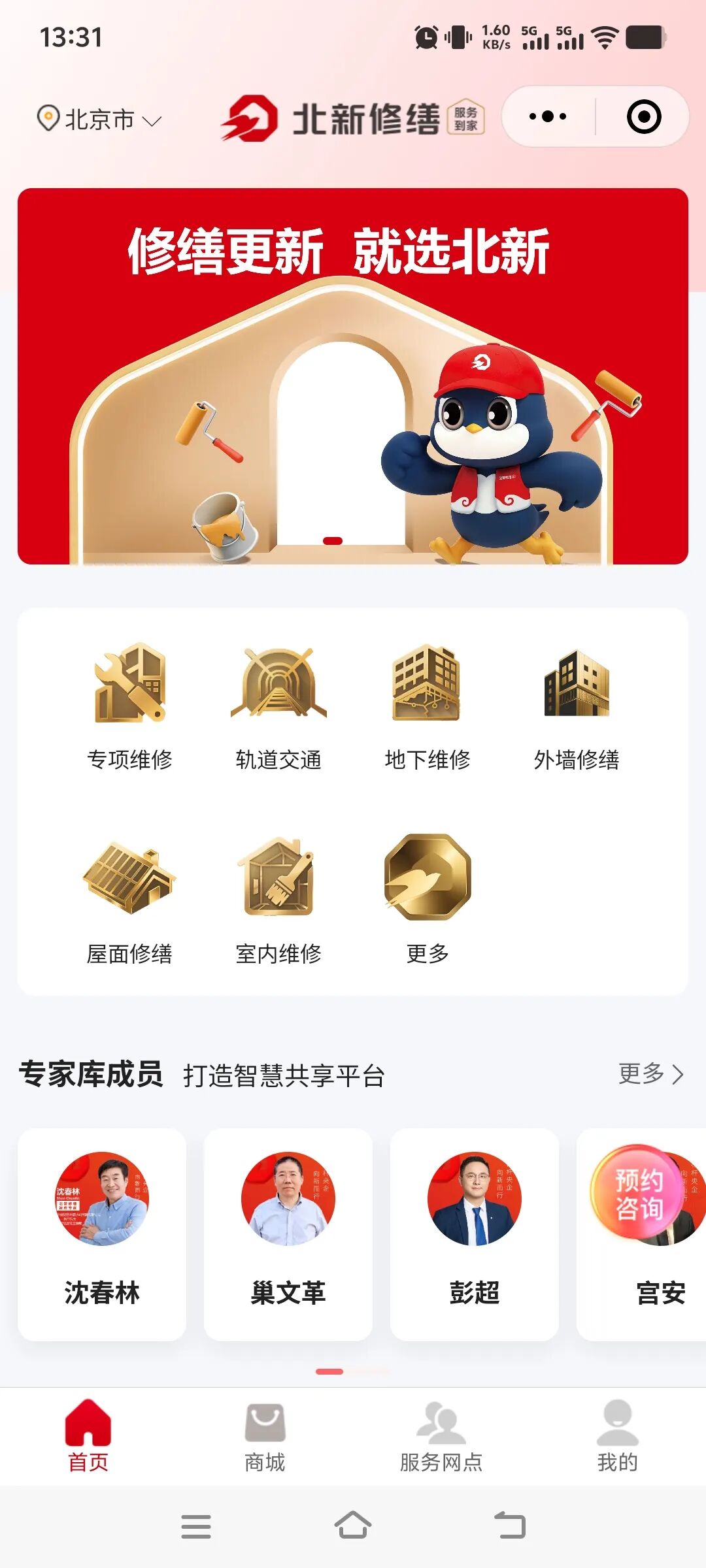
Task: Open the mini program overflow menu
Action: click(548, 117)
